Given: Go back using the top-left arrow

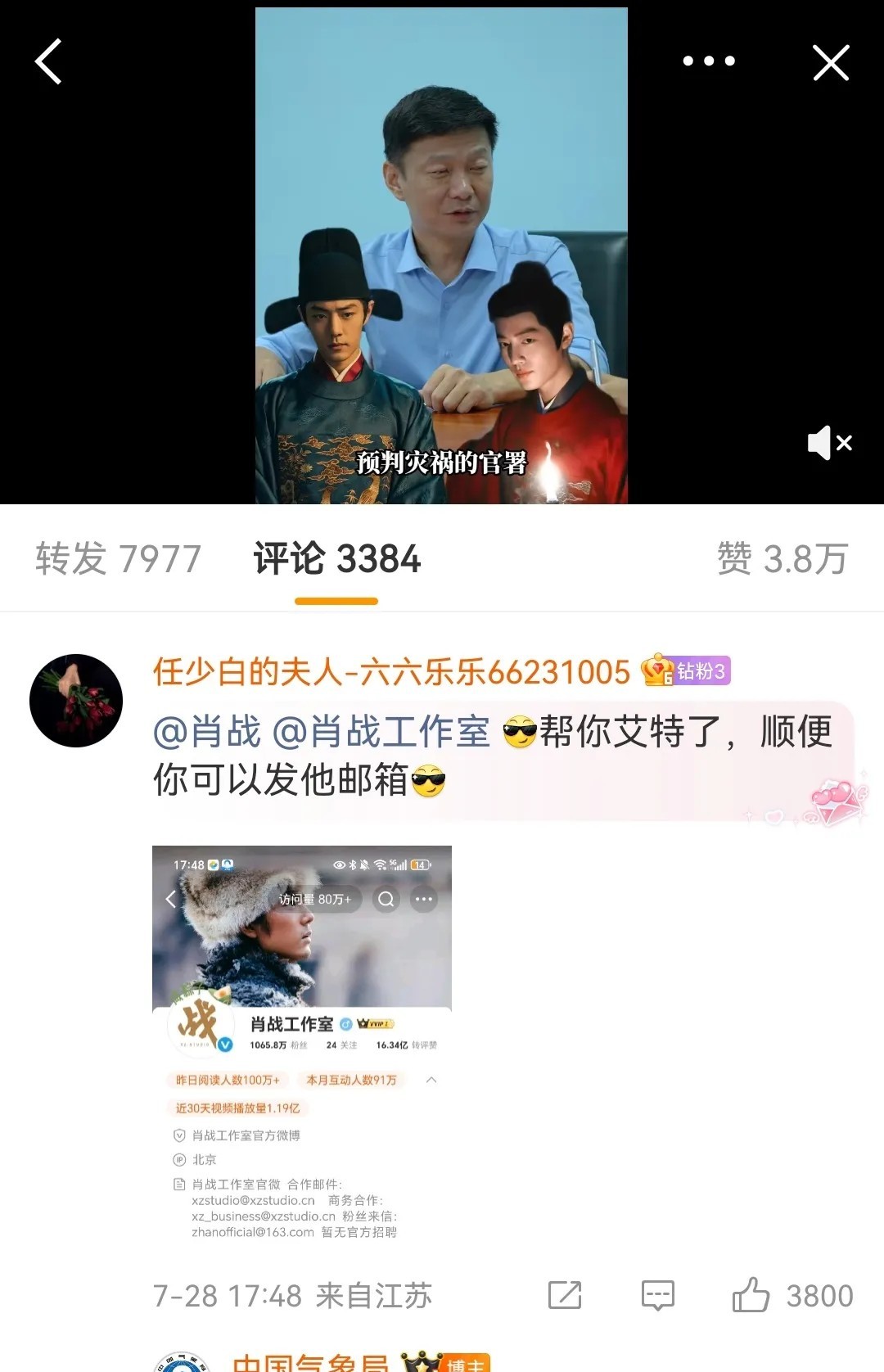Looking at the screenshot, I should tap(48, 62).
